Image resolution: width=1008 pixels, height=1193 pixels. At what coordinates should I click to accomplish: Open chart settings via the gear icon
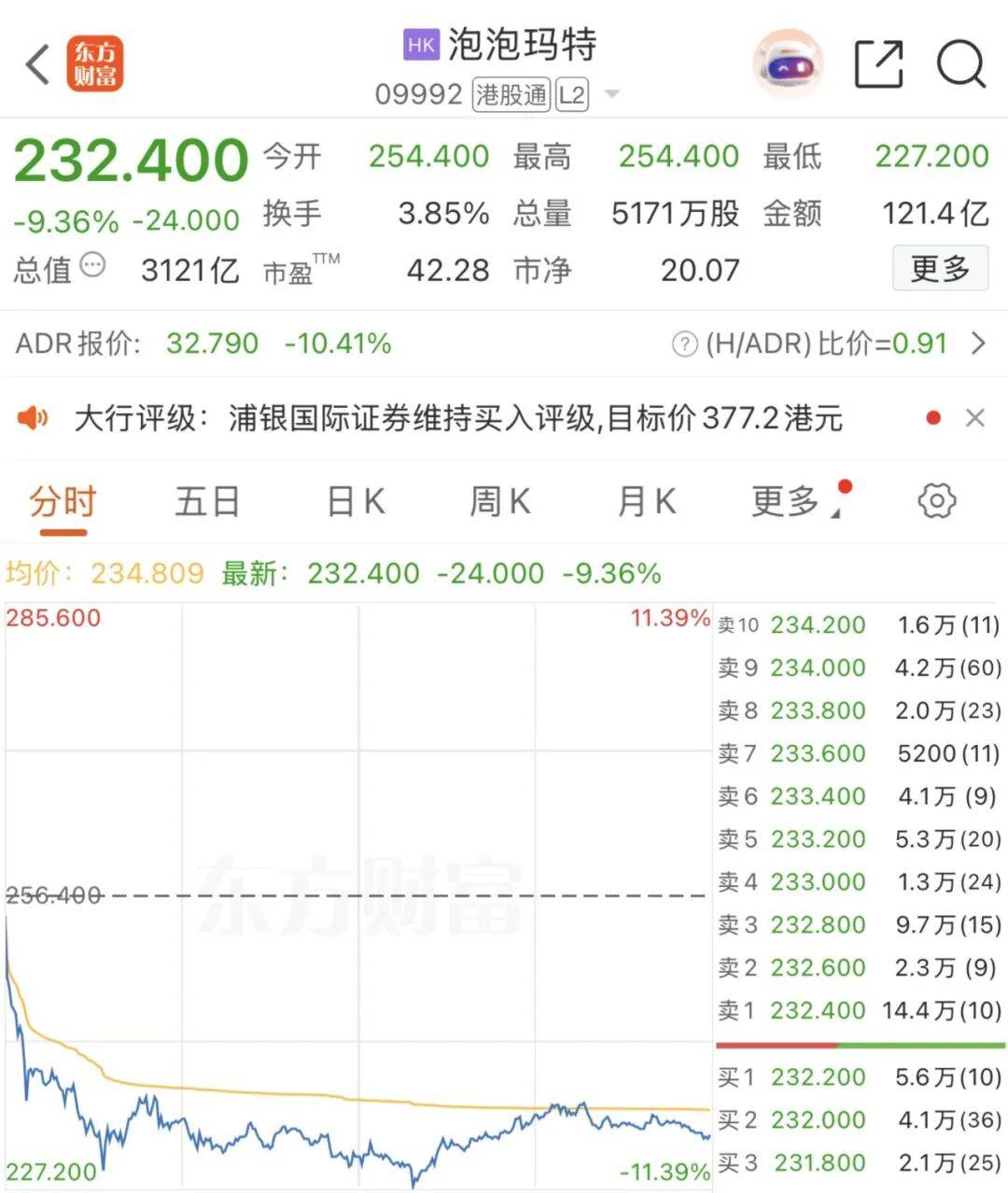point(938,501)
